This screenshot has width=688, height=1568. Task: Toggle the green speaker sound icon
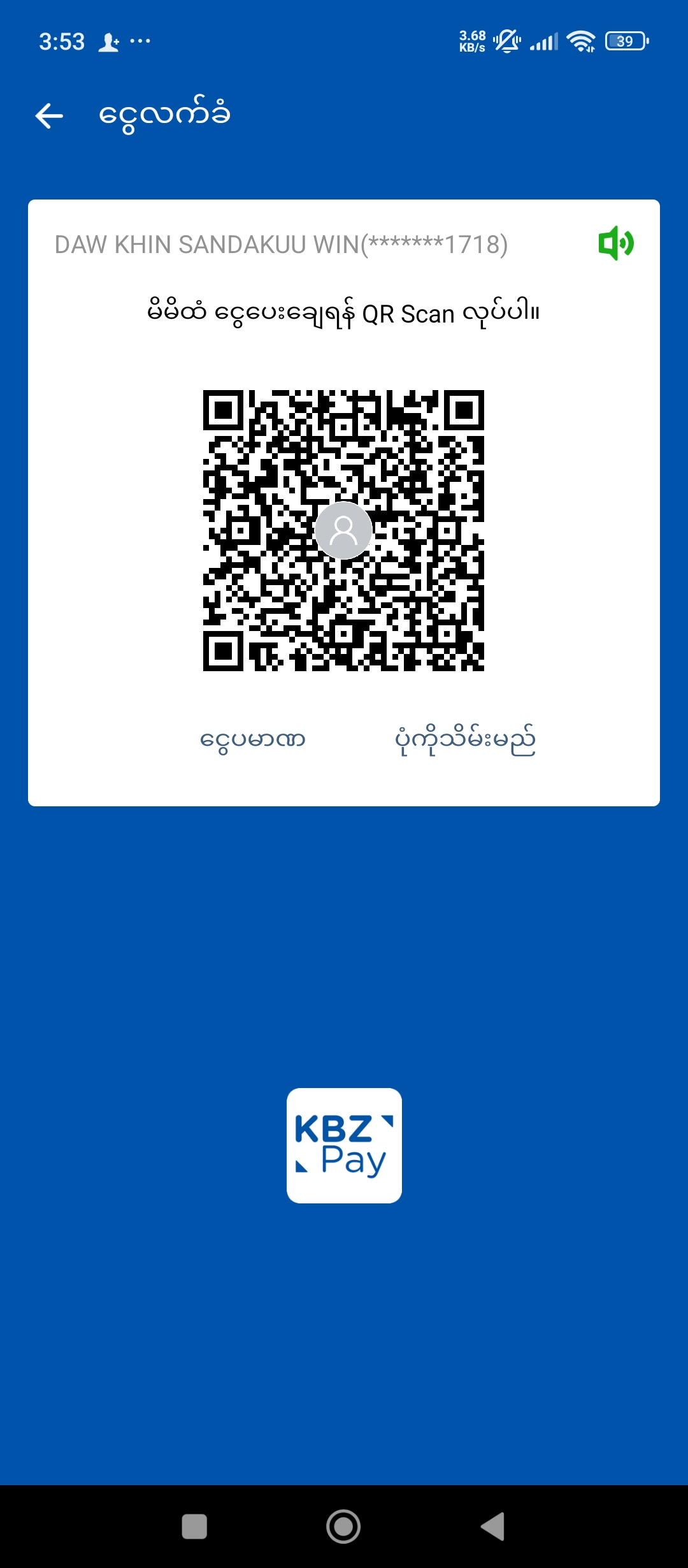click(x=615, y=243)
